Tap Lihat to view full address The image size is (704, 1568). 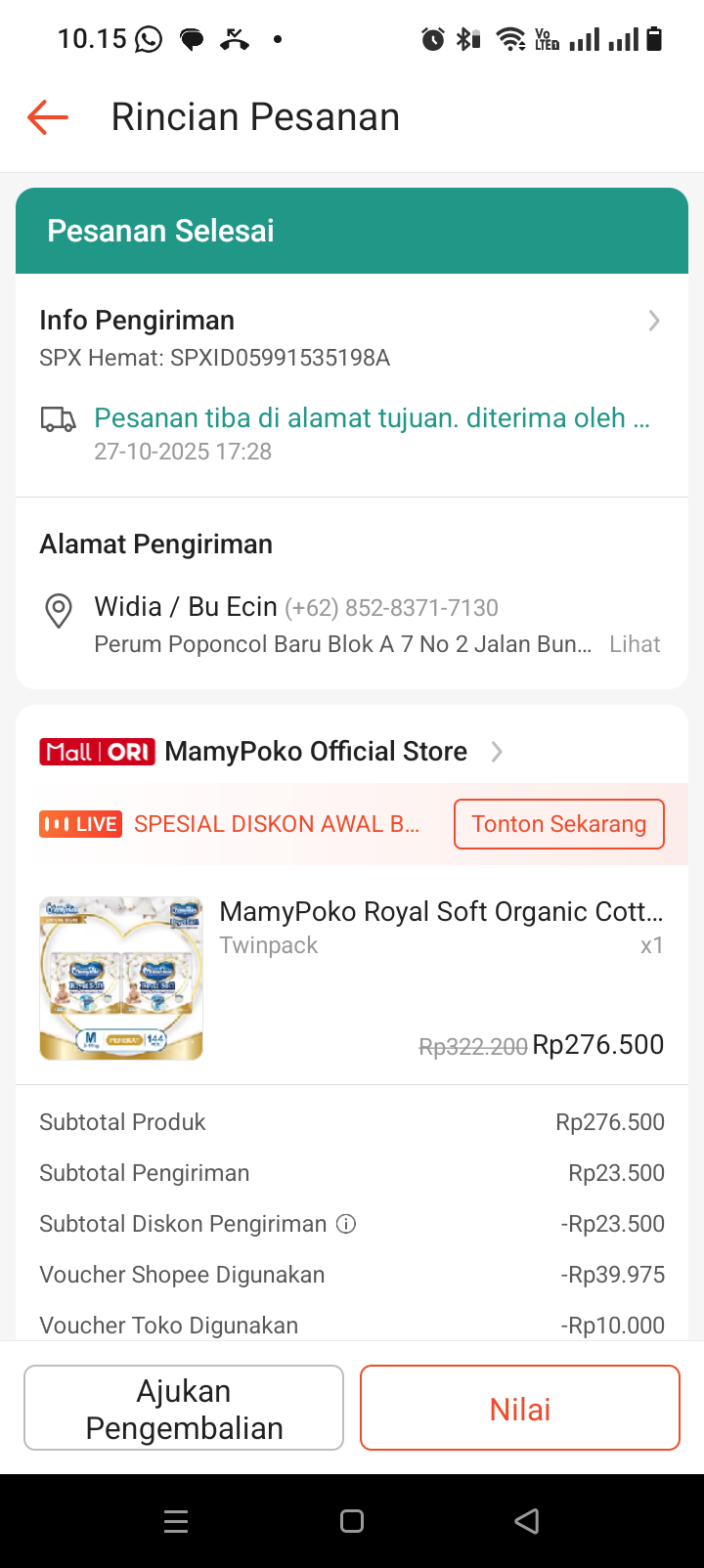pos(635,644)
